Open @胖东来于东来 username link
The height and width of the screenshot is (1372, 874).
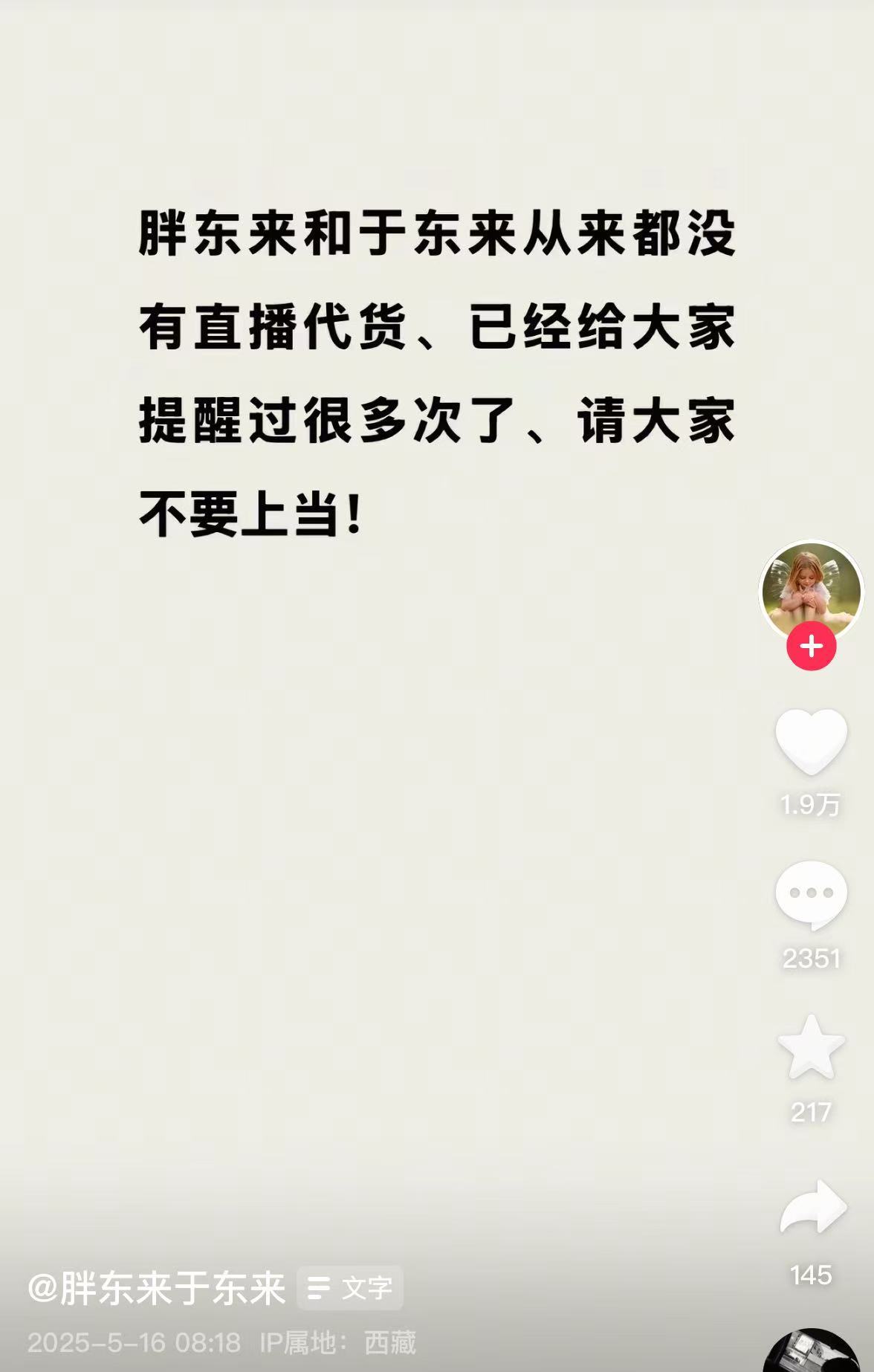157,1288
